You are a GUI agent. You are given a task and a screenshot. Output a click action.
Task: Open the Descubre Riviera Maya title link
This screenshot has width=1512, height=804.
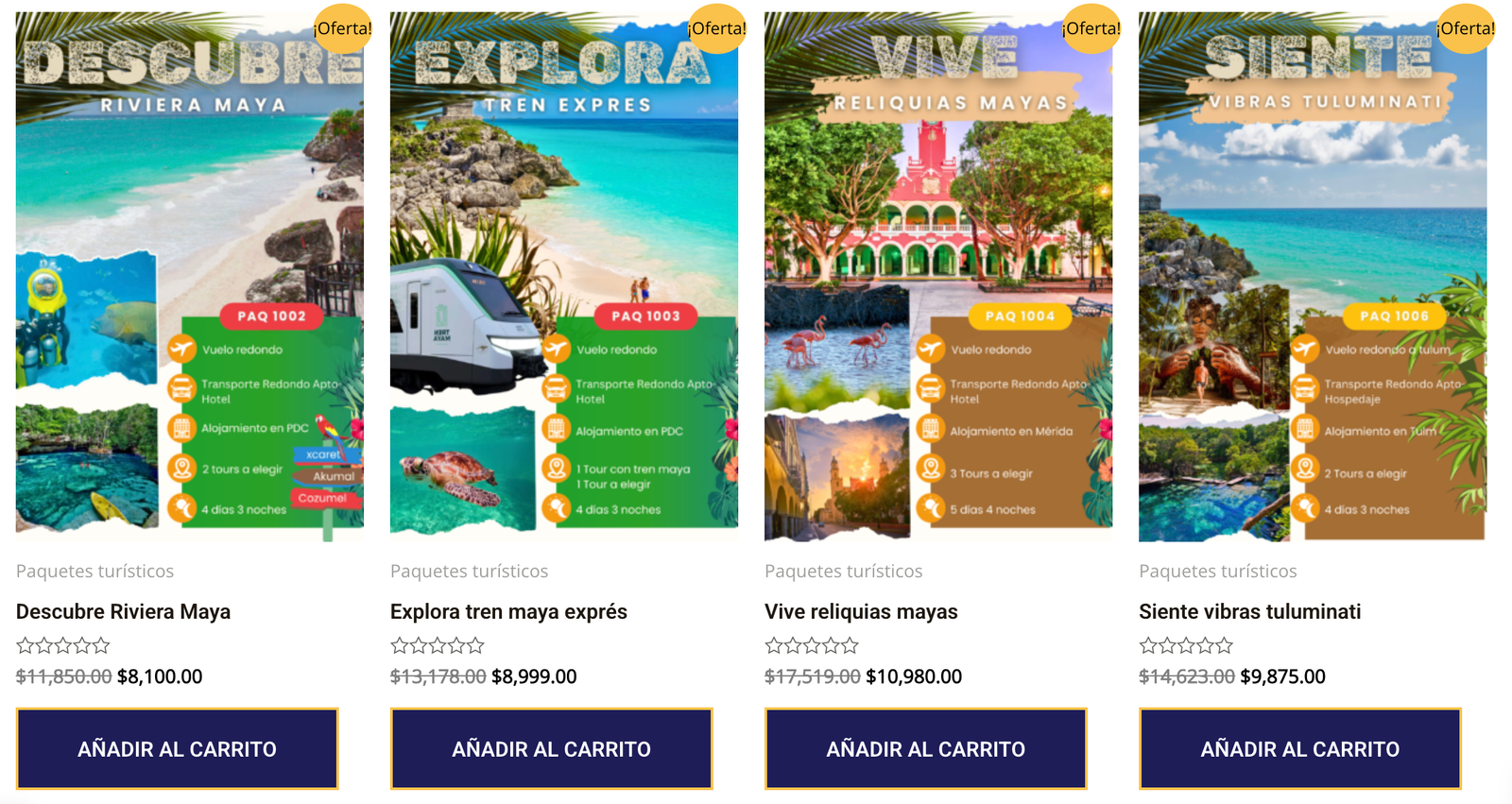124,612
